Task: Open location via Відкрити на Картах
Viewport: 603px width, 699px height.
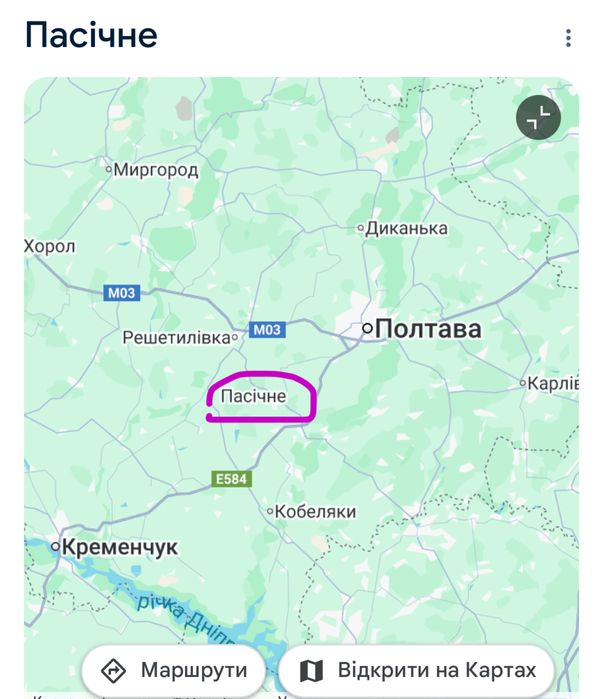Action: pyautogui.click(x=417, y=670)
